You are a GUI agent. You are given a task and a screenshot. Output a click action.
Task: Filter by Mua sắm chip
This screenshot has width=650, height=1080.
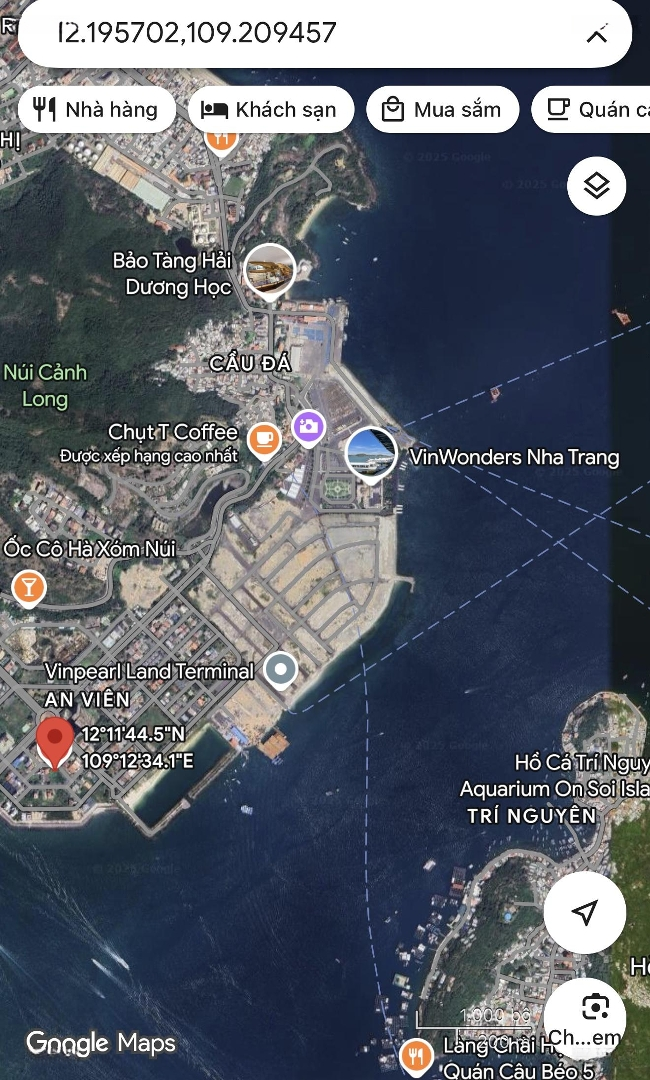click(x=442, y=109)
